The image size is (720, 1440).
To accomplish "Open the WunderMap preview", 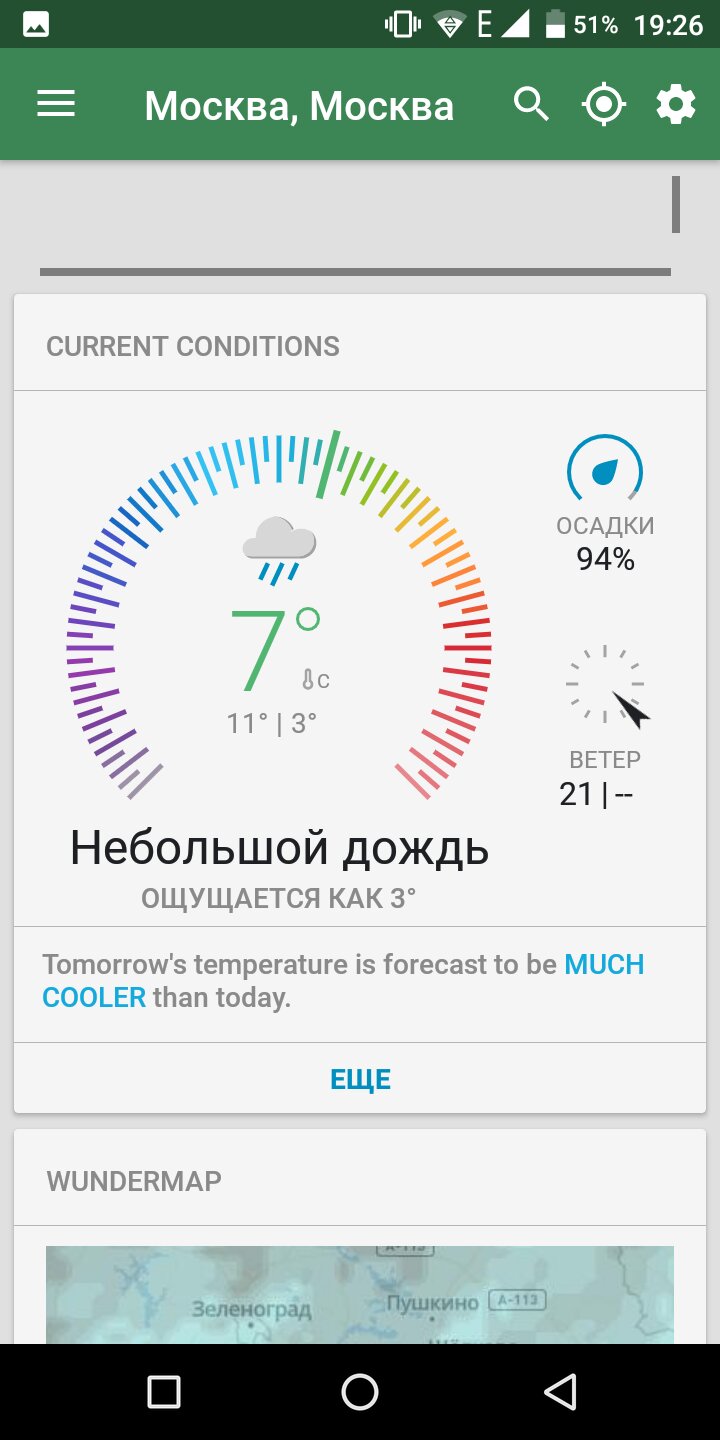I will pos(360,1294).
